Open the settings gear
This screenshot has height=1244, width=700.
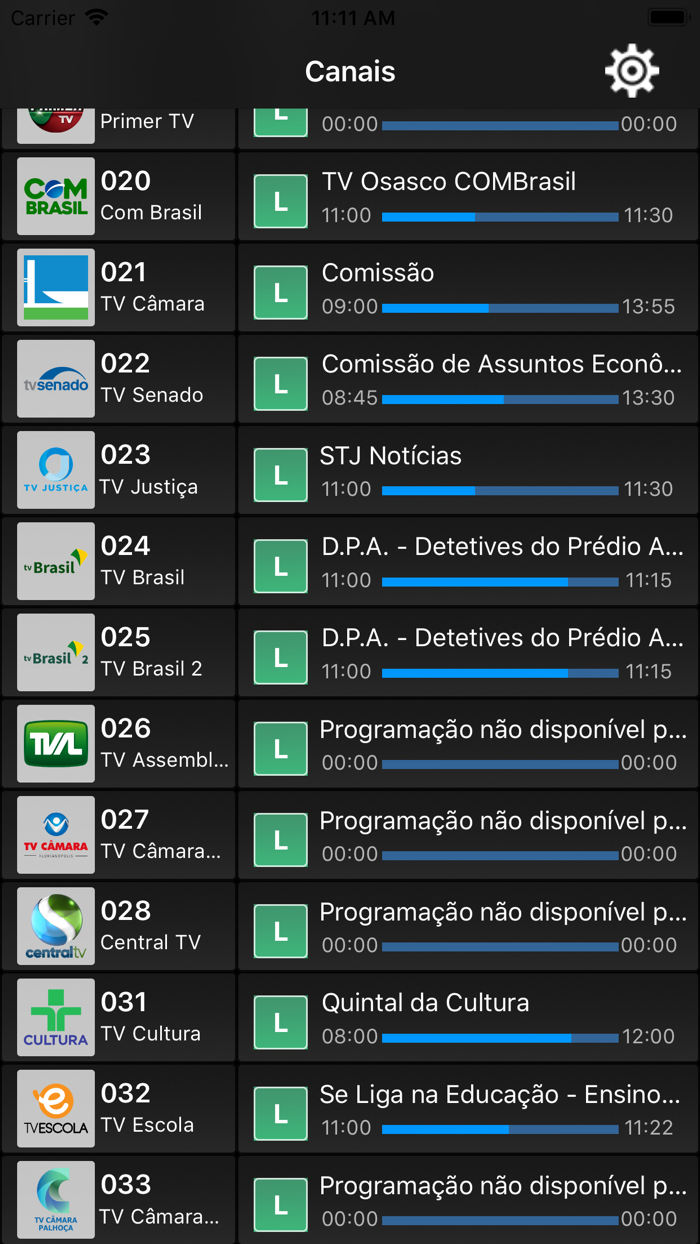(631, 71)
